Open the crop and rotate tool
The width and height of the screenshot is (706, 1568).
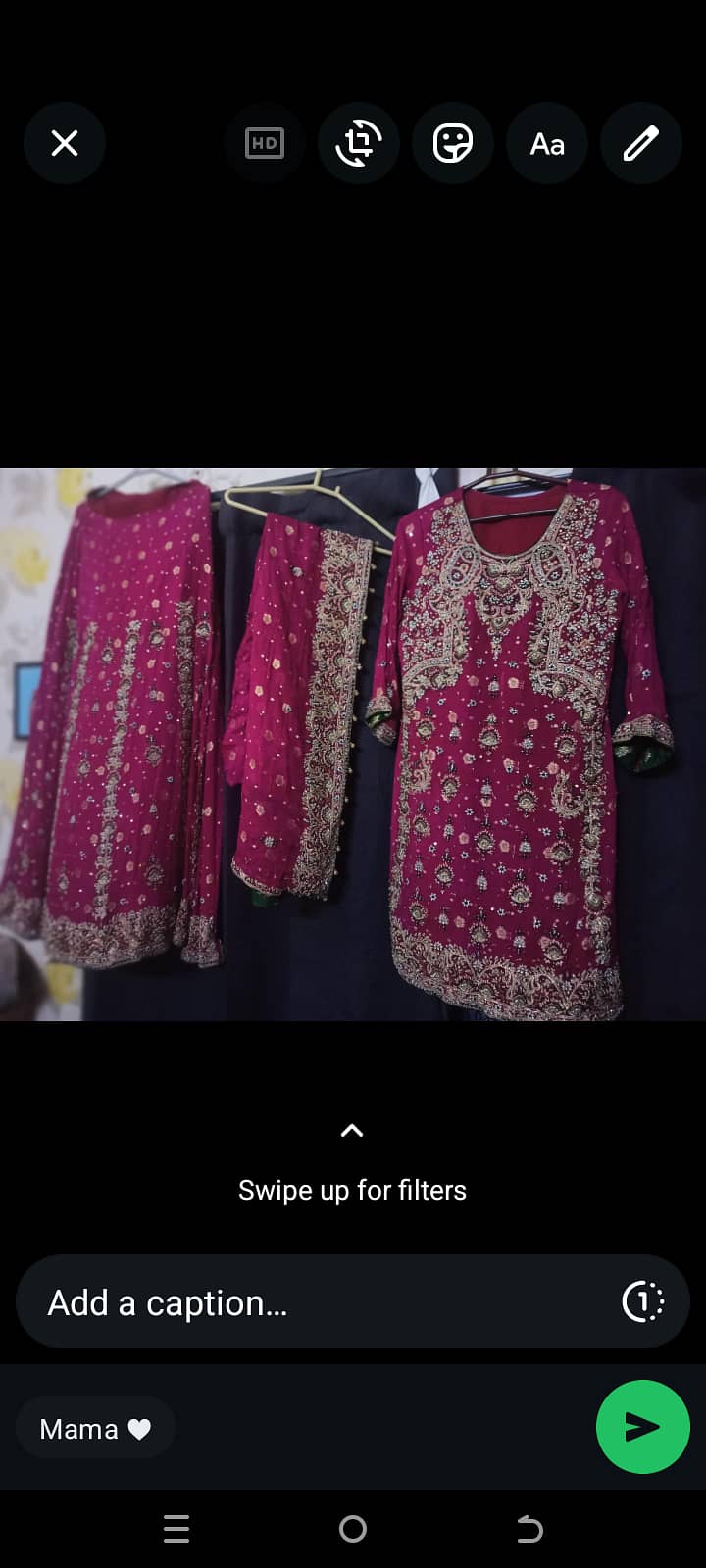tap(358, 143)
